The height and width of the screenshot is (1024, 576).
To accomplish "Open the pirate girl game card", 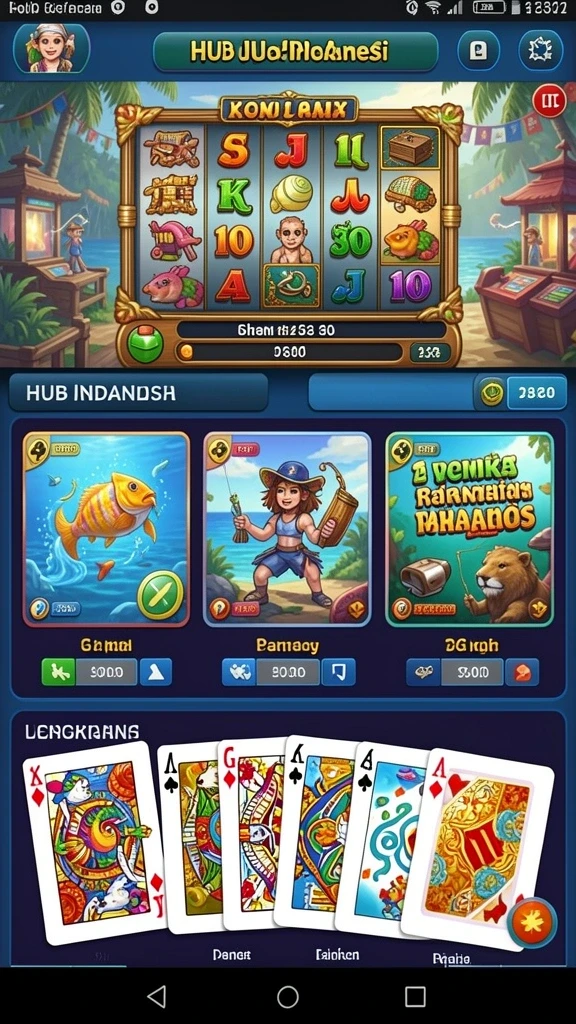I will pos(287,529).
